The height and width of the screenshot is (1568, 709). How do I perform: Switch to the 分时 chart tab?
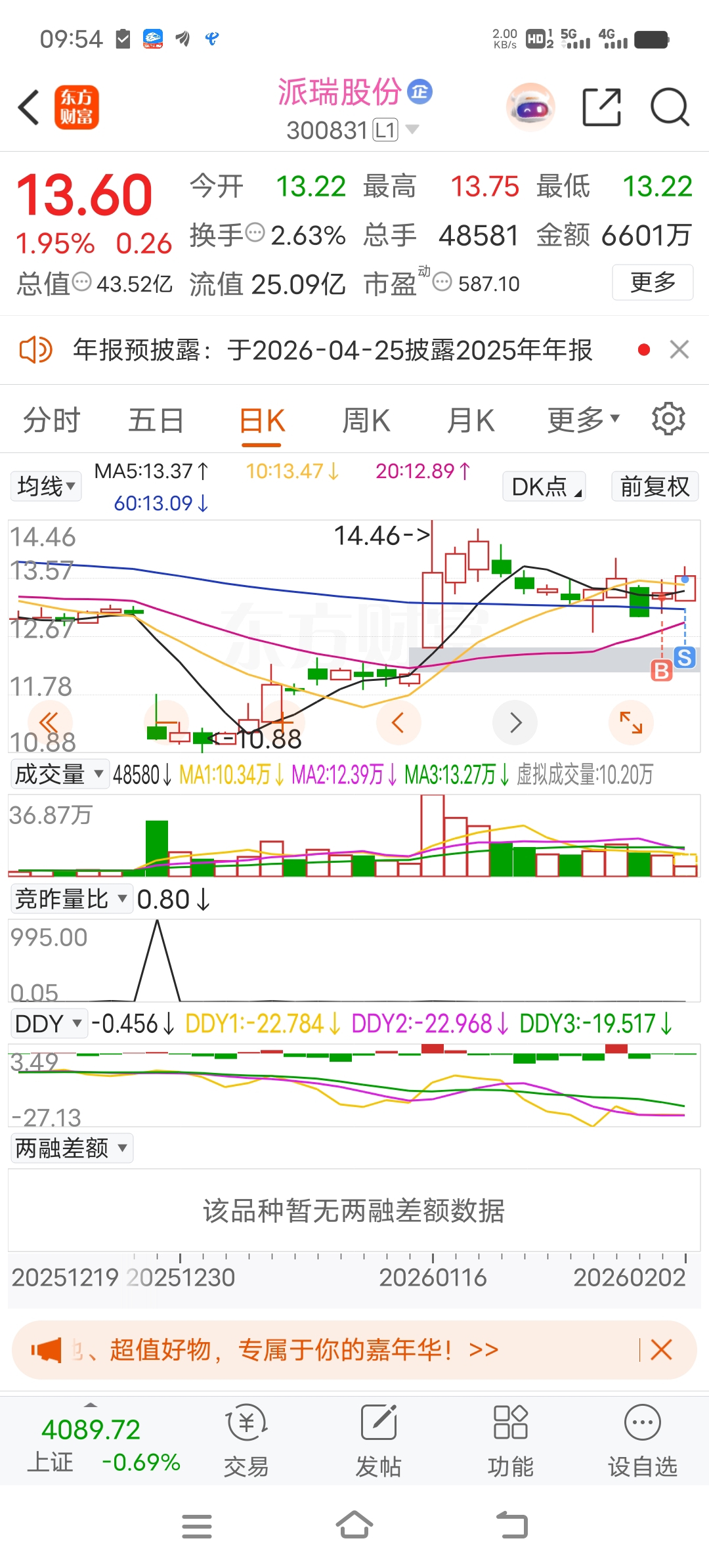51,420
